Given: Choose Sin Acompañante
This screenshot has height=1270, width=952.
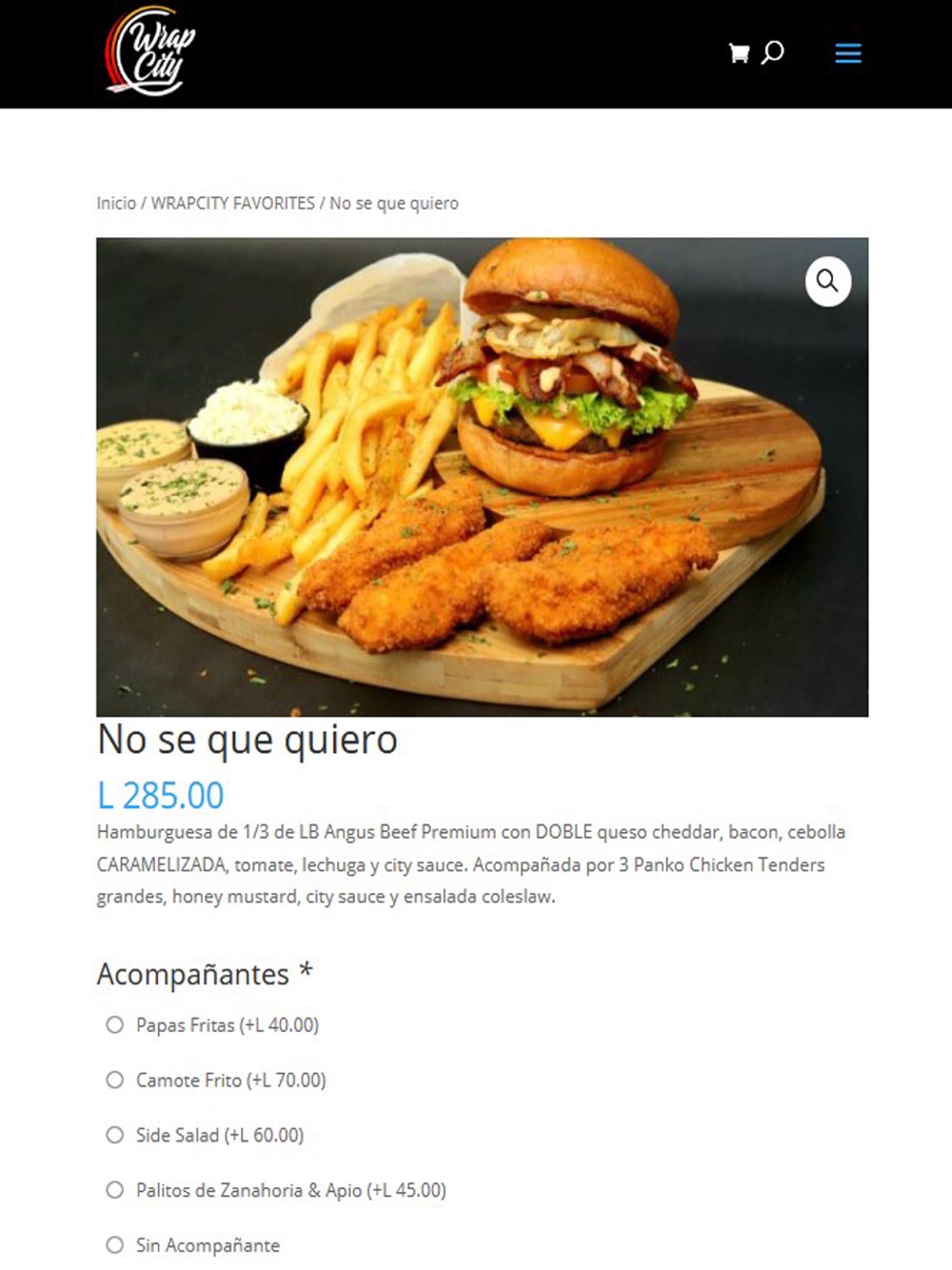Looking at the screenshot, I should coord(115,1245).
